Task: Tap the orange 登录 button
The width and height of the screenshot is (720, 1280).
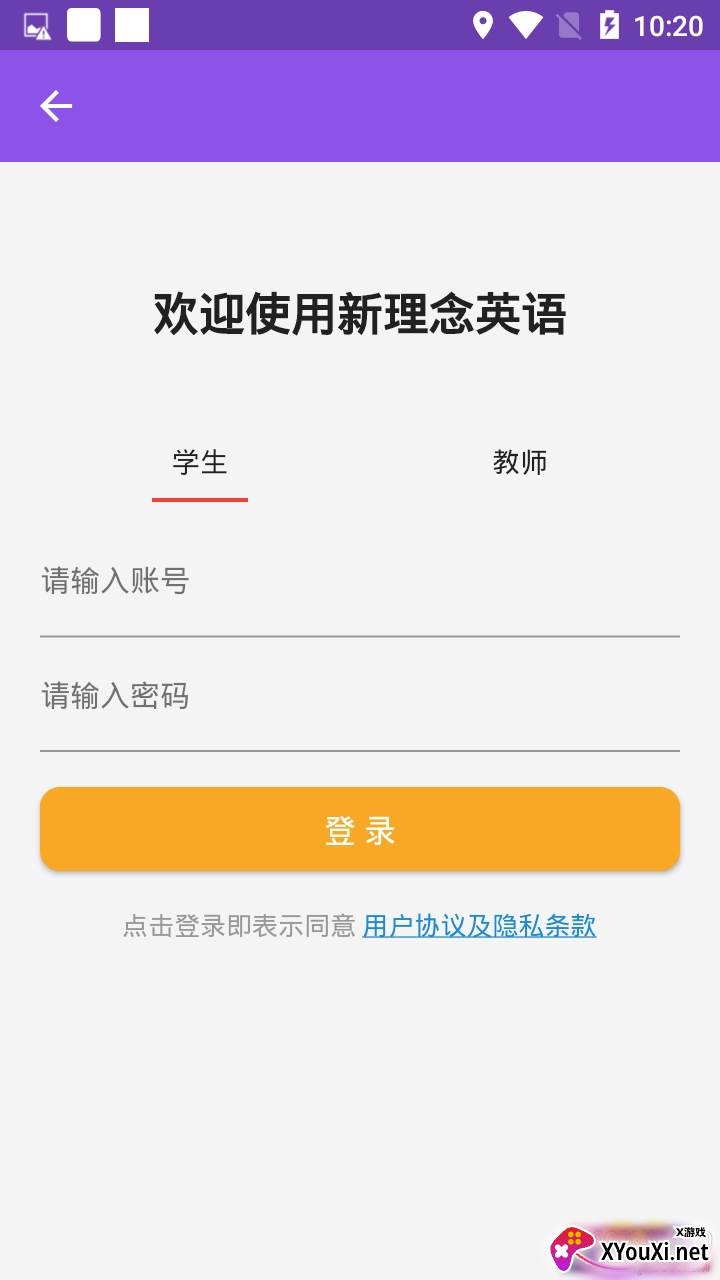Action: [360, 829]
